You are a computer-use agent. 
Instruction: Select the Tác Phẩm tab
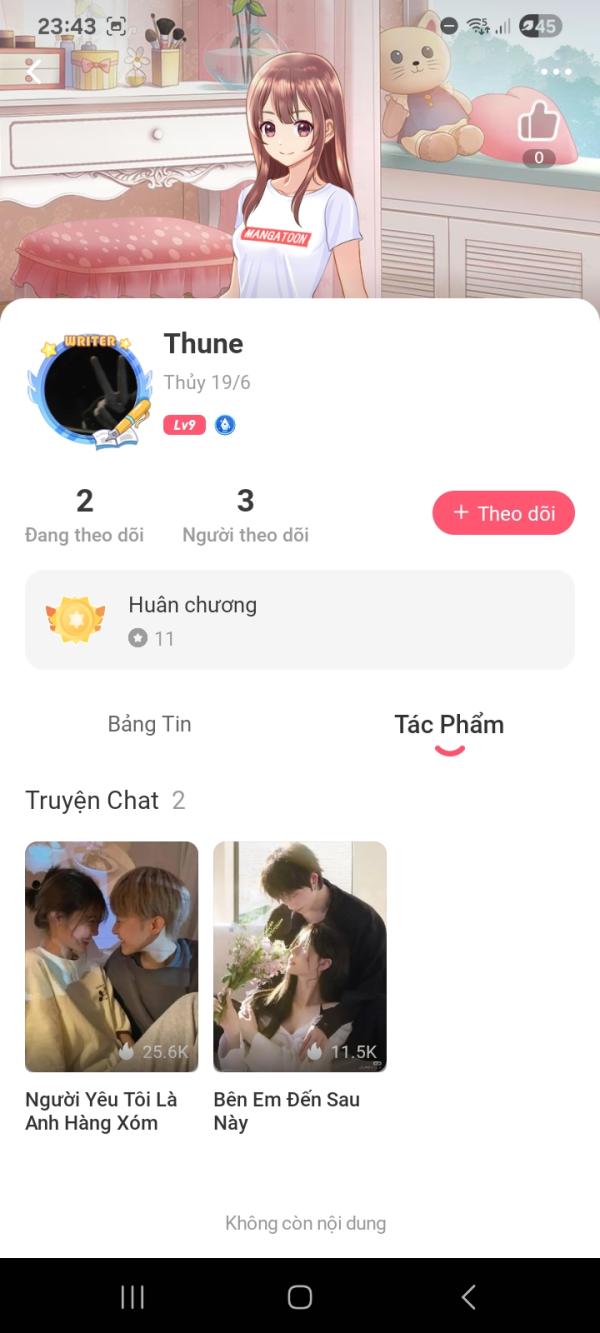point(449,725)
